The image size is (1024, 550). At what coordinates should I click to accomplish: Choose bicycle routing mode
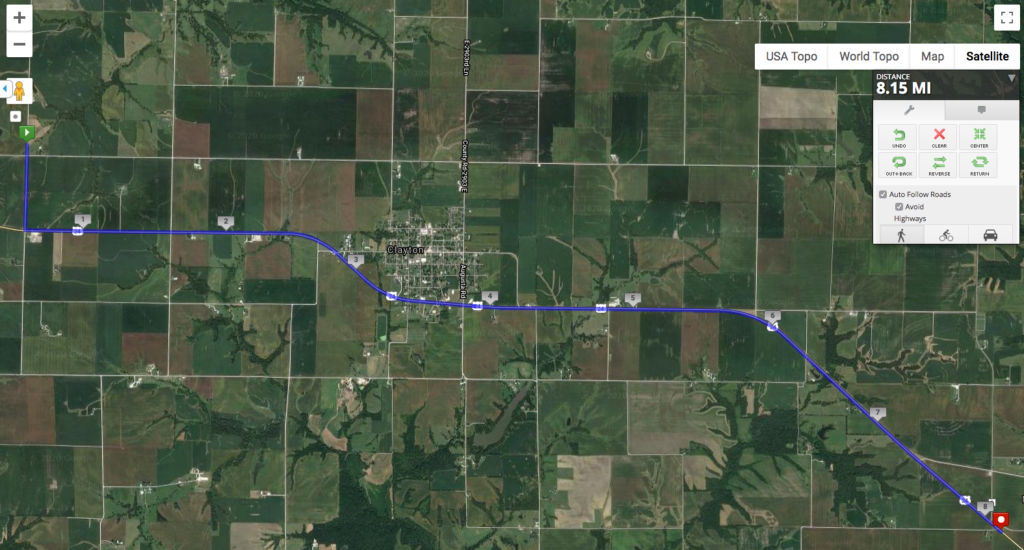coord(944,234)
